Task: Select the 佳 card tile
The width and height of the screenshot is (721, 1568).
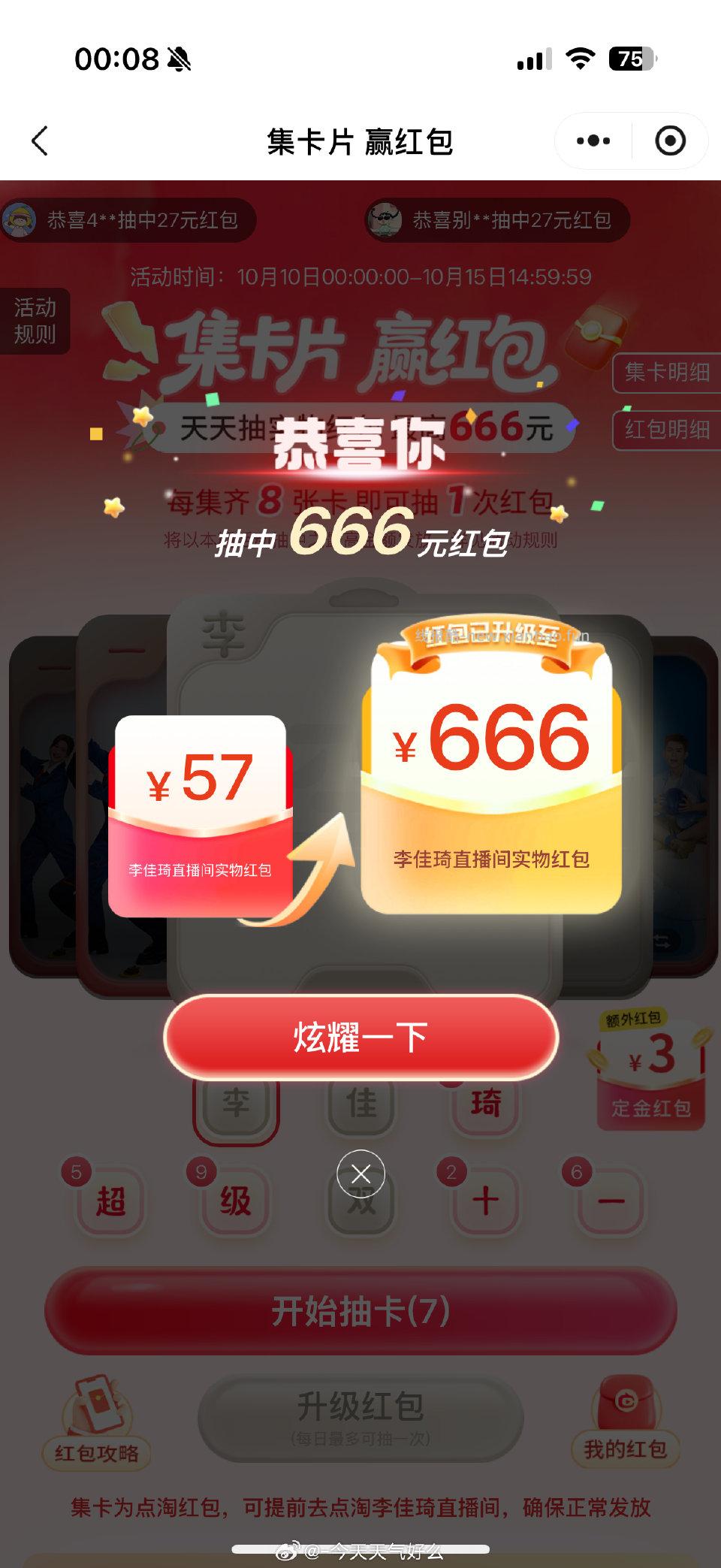Action: 361,1104
